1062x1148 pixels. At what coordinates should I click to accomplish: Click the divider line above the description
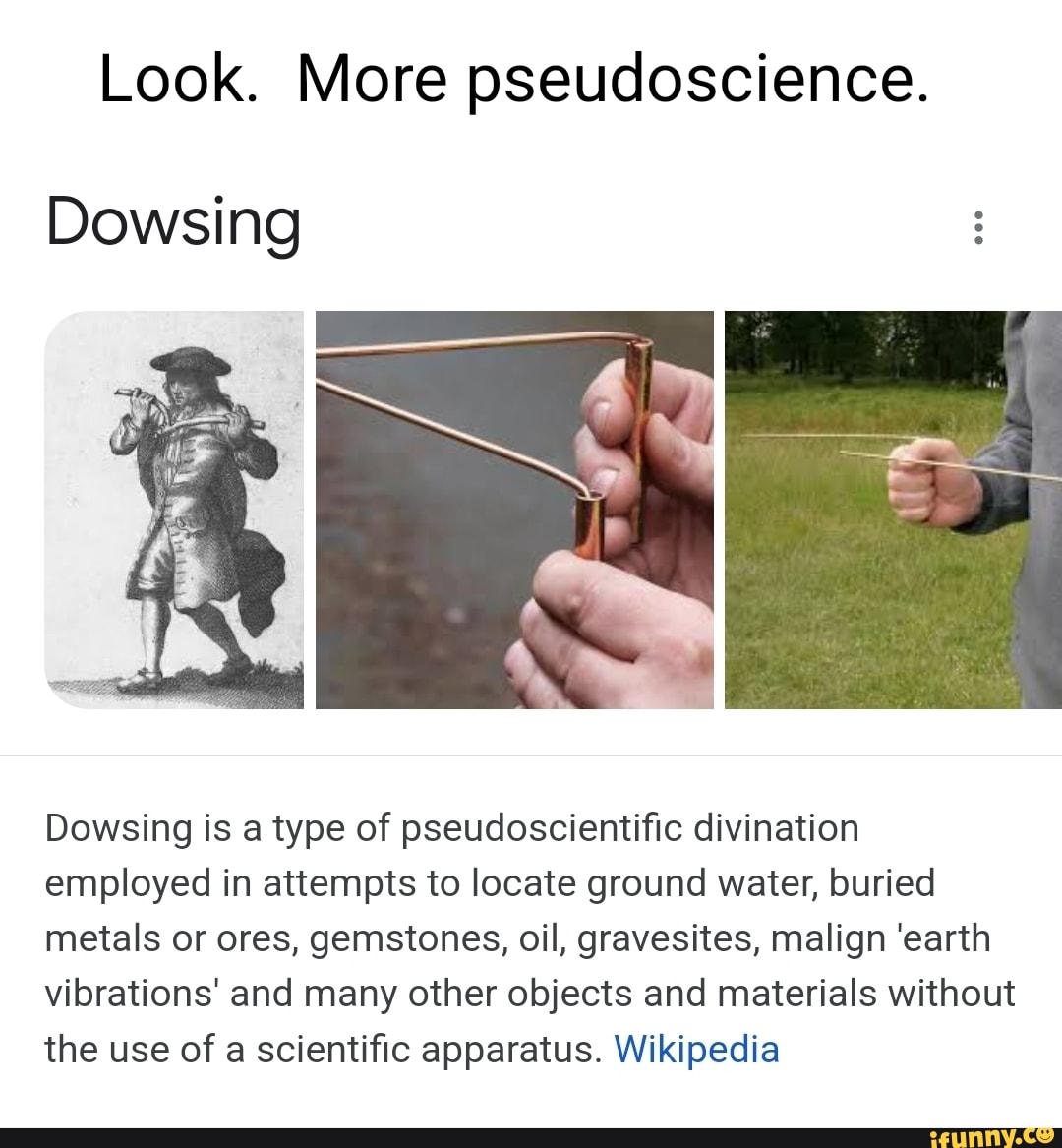531,757
